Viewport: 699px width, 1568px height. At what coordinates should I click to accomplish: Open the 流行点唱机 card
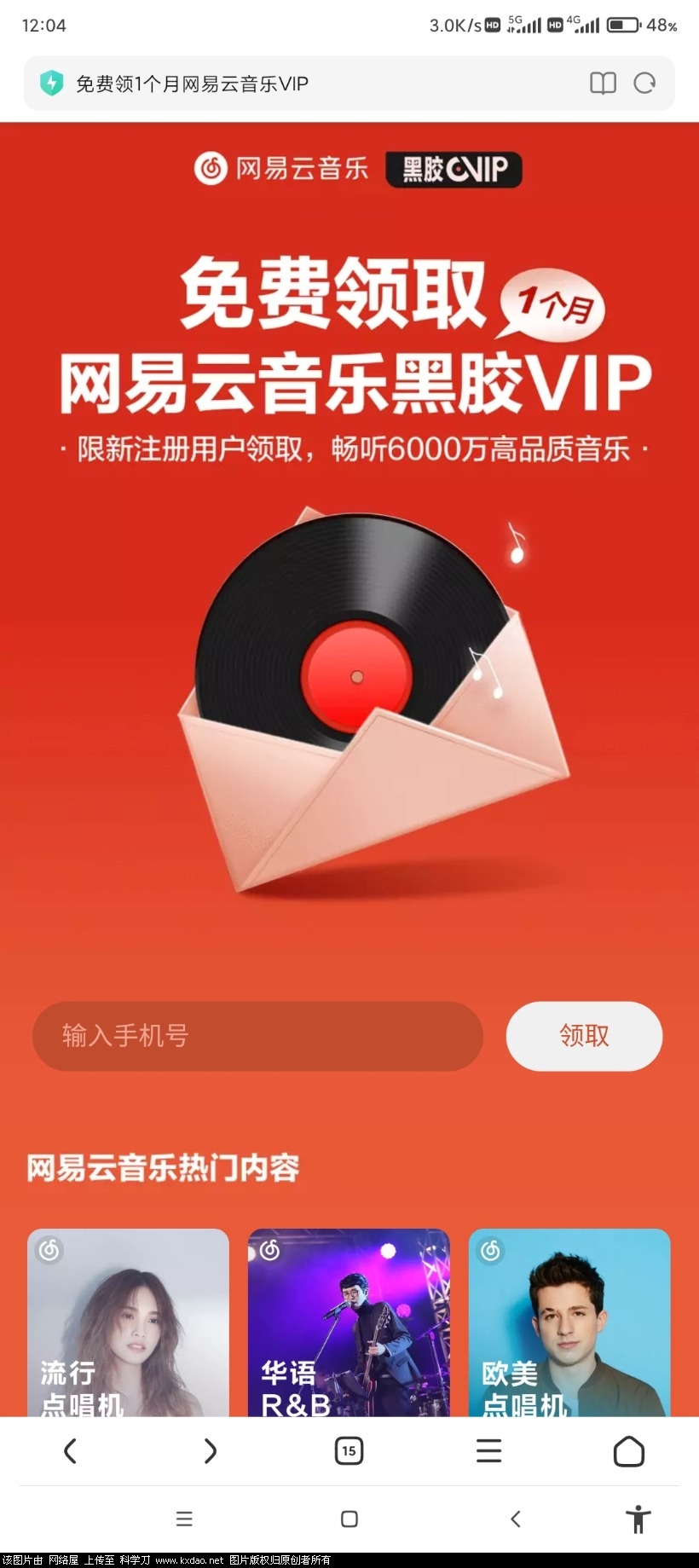click(128, 1322)
